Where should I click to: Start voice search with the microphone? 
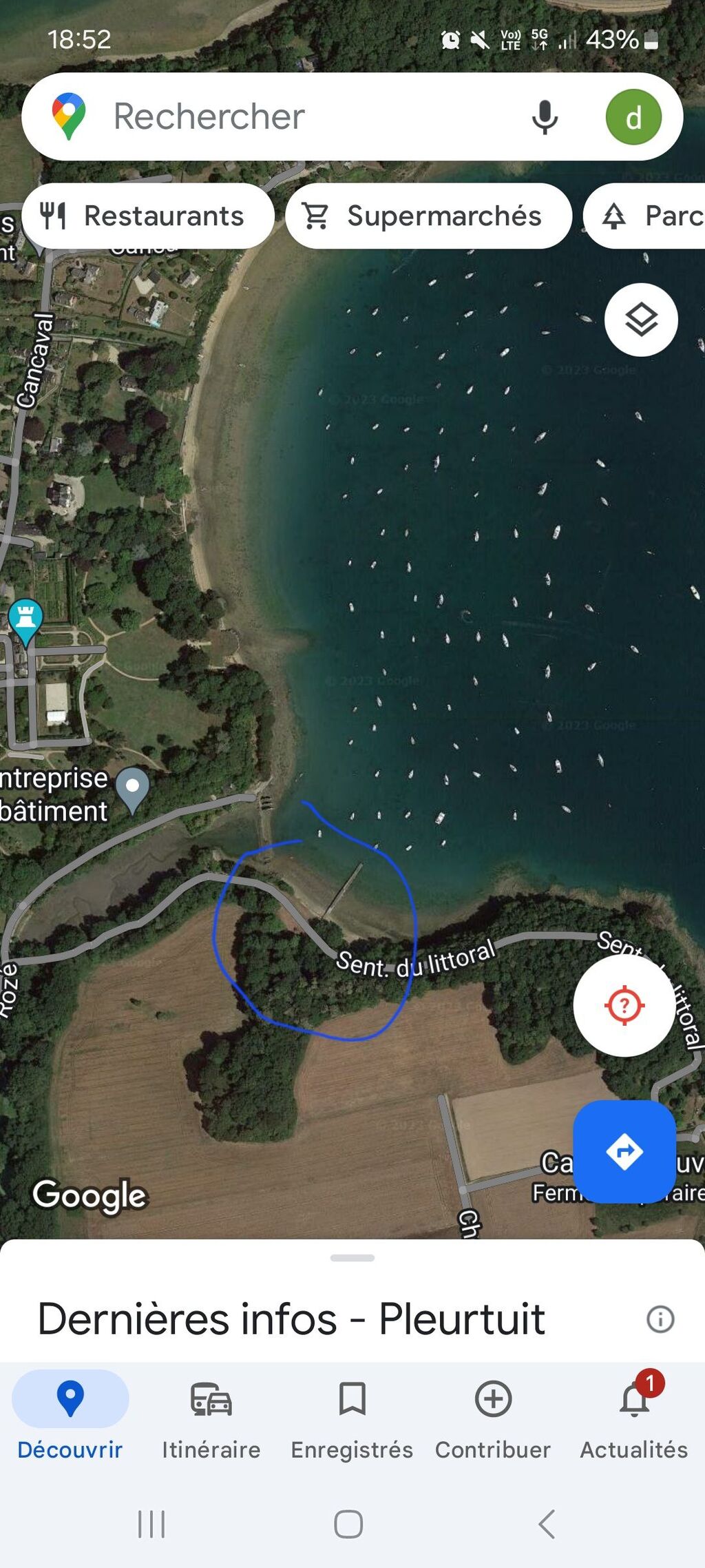544,117
